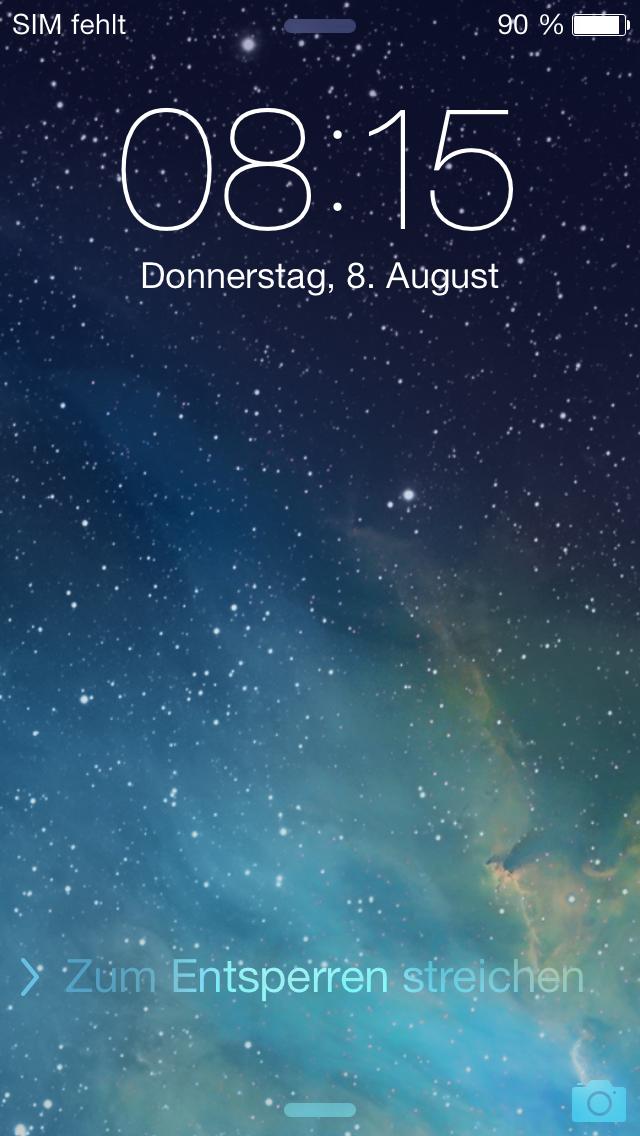Tap the Control Center grabber handle
Viewport: 640px width, 1136px height.
point(320,1110)
